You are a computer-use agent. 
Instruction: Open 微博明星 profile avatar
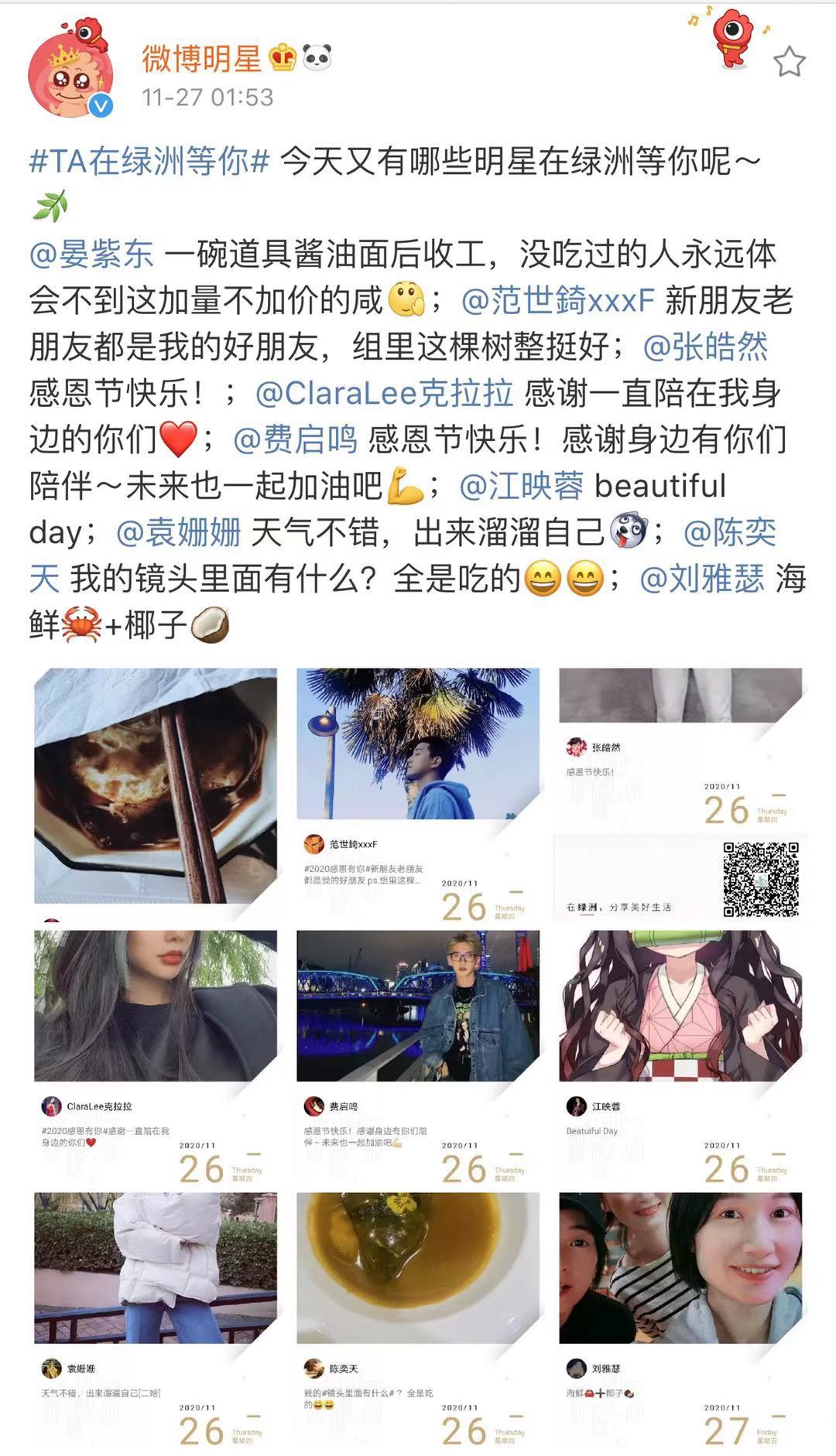point(70,71)
